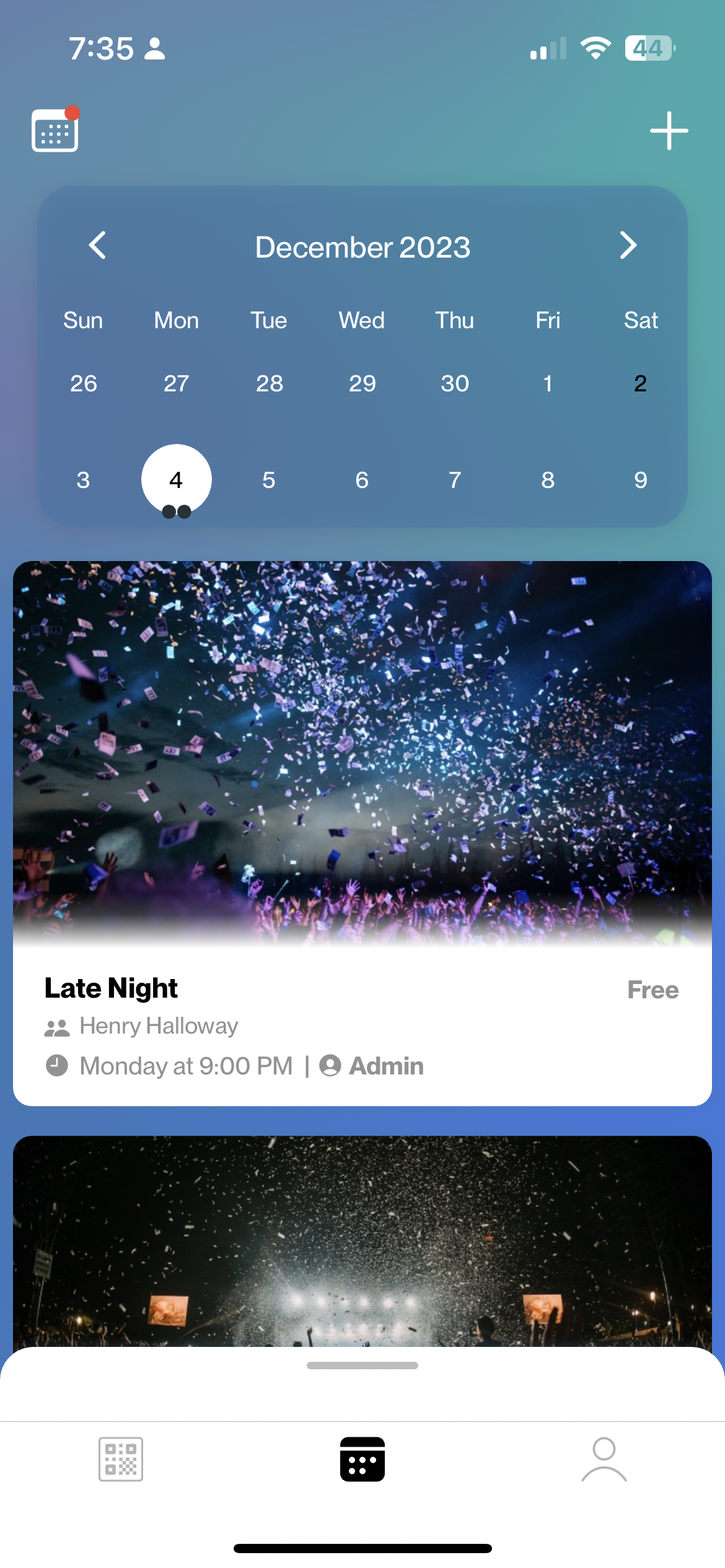Switch to the QR code scanner tab
This screenshot has width=725, height=1568.
click(121, 1459)
